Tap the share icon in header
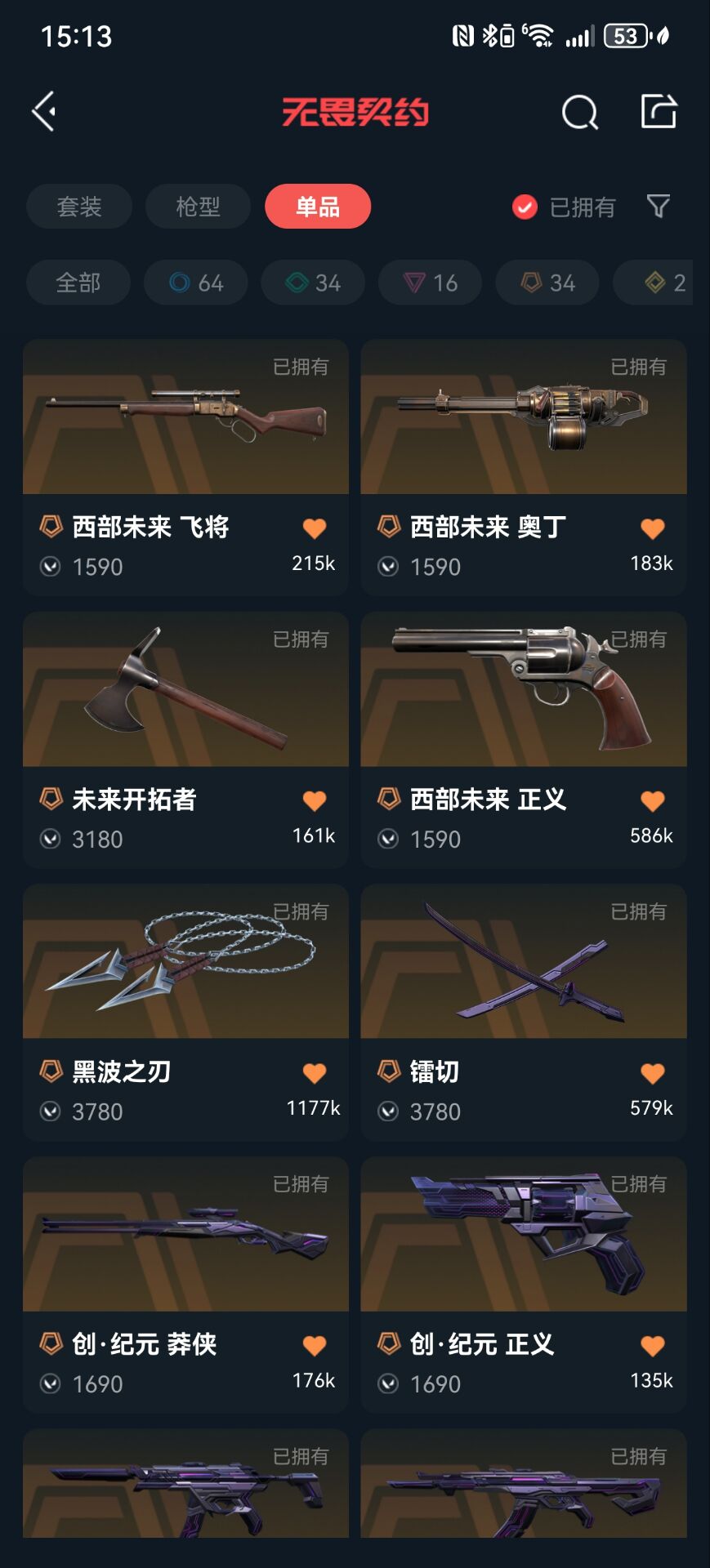This screenshot has height=1568, width=710. click(659, 112)
